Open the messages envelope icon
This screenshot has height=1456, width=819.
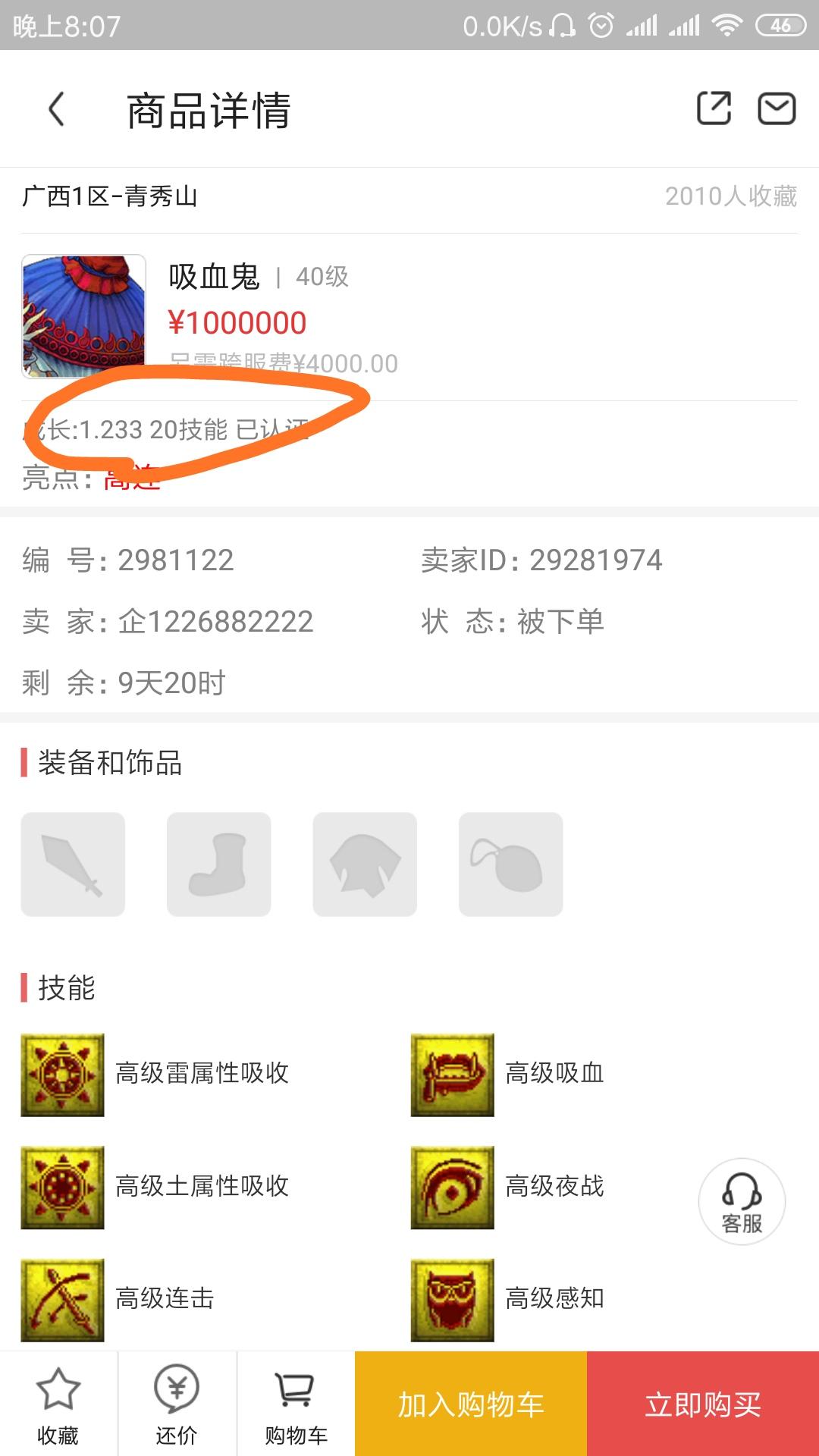(777, 108)
